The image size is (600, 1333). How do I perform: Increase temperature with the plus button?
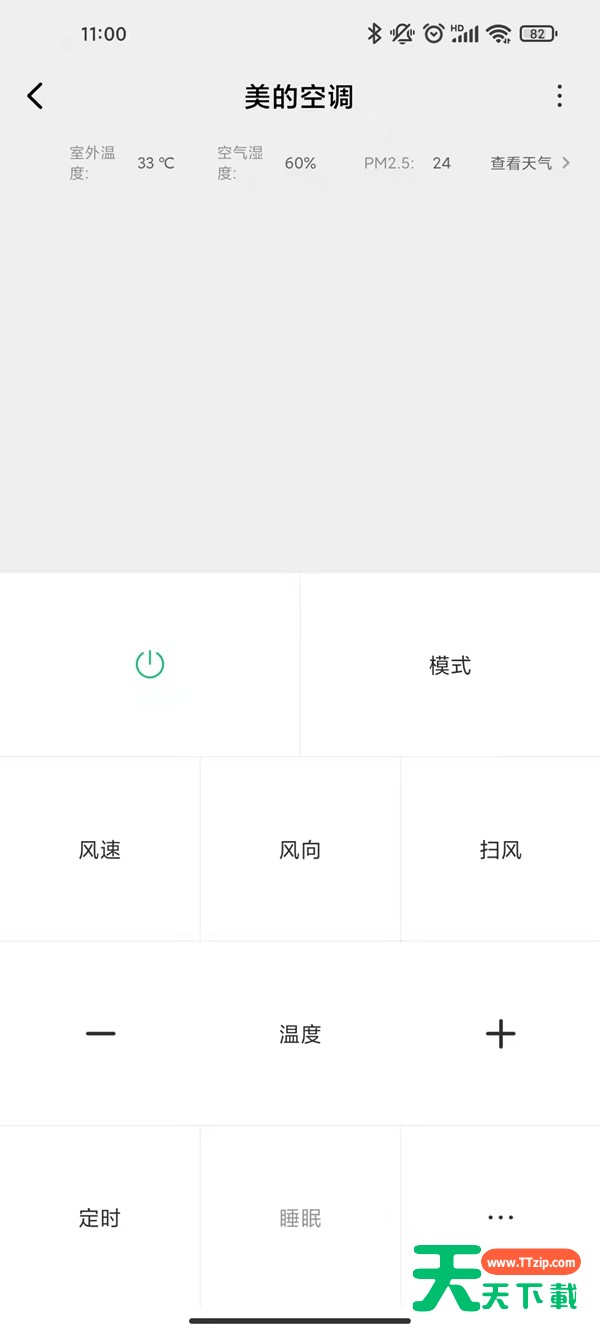coord(500,1033)
